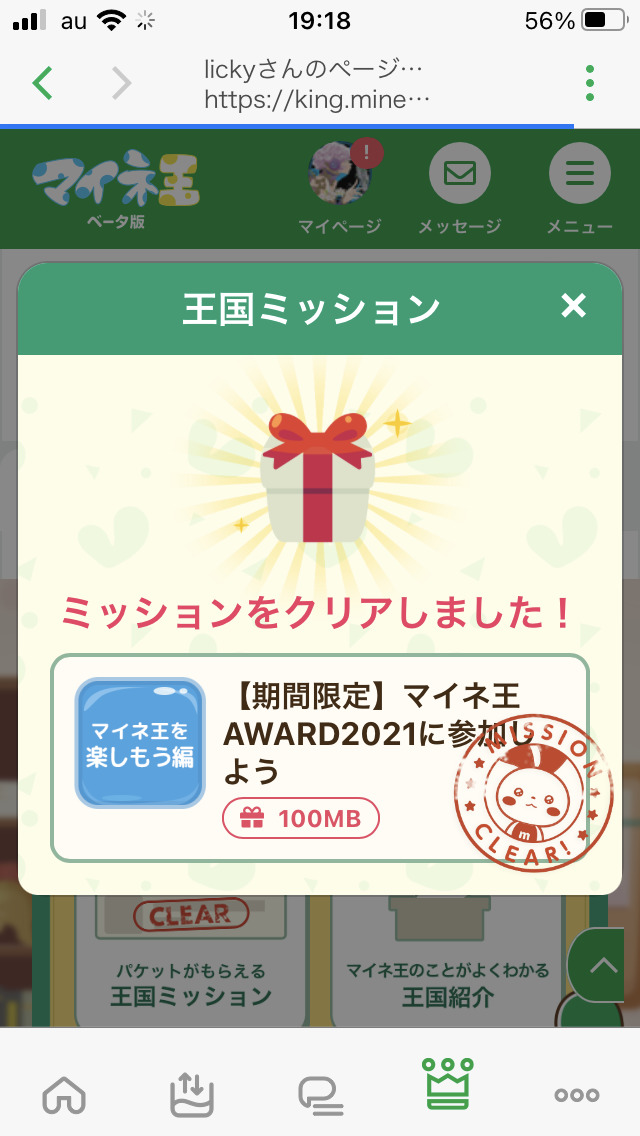Image resolution: width=640 pixels, height=1136 pixels.
Task: Close the 王国ミッション dialog
Action: pyautogui.click(x=573, y=307)
